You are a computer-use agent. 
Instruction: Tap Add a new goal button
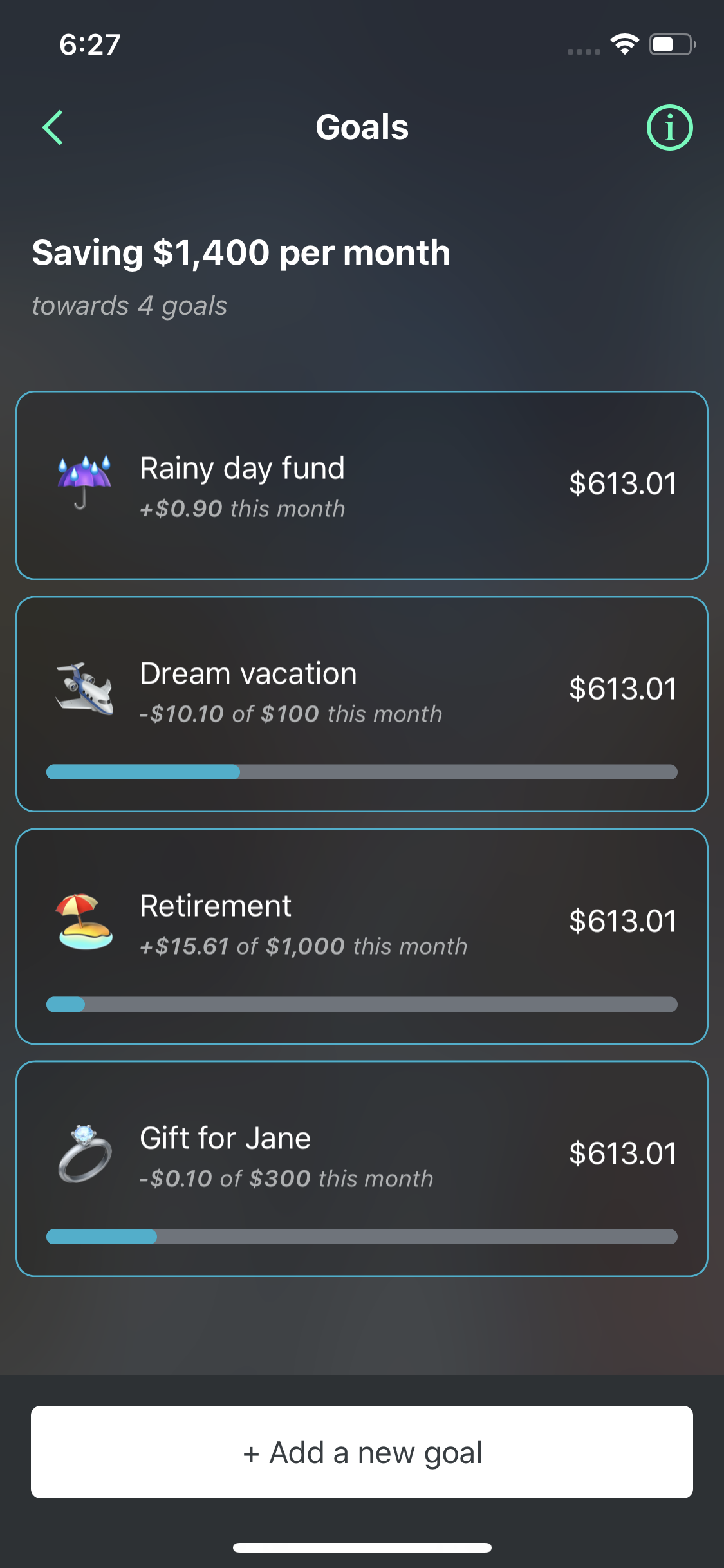[x=362, y=1452]
